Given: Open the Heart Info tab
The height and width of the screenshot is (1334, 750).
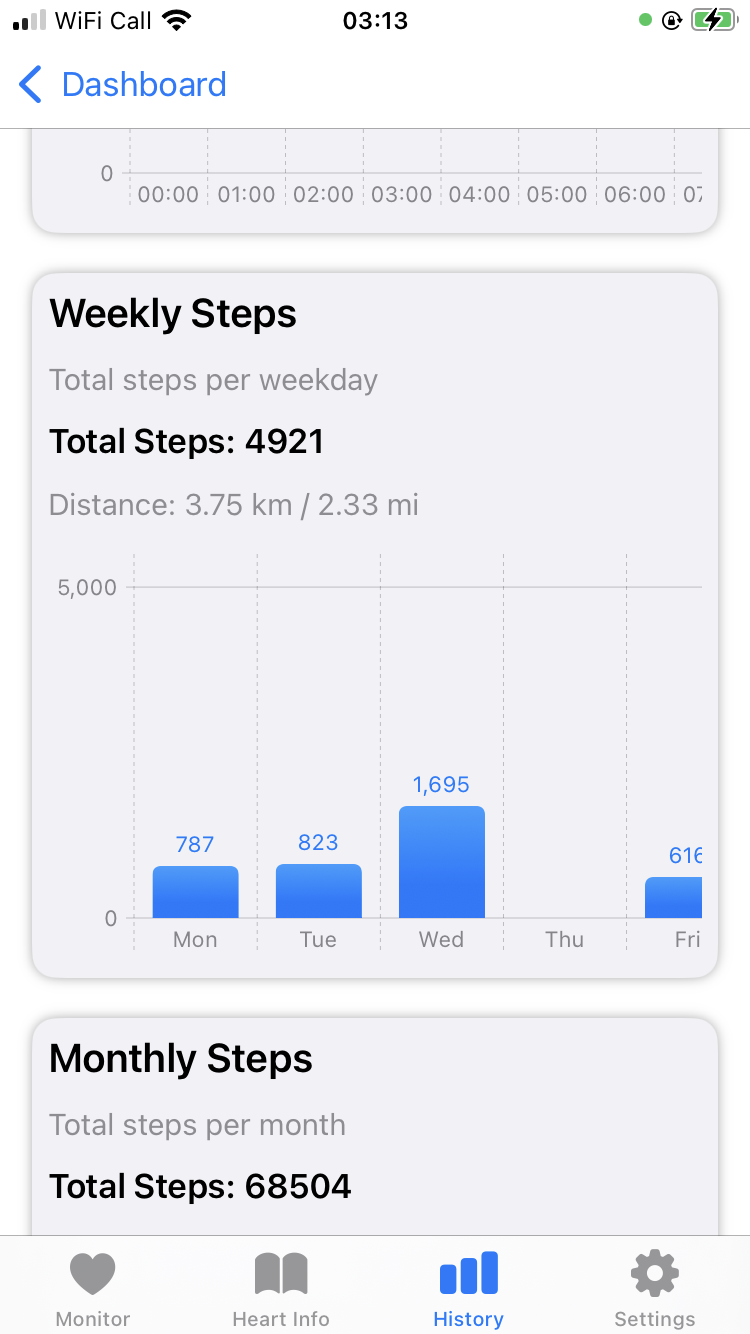Looking at the screenshot, I should point(281,1289).
